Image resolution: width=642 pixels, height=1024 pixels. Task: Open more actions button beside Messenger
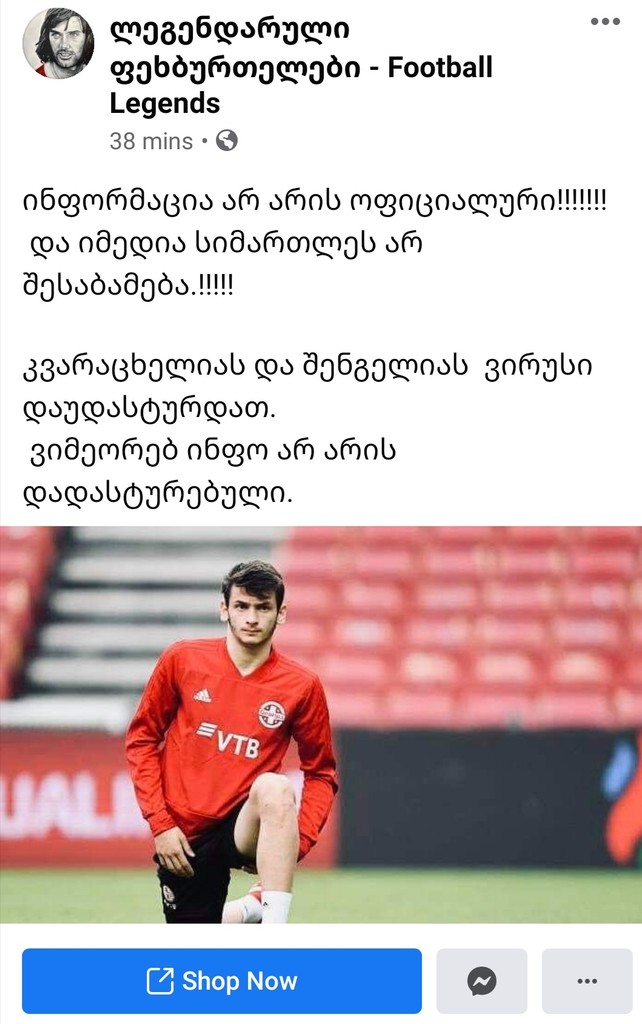587,981
